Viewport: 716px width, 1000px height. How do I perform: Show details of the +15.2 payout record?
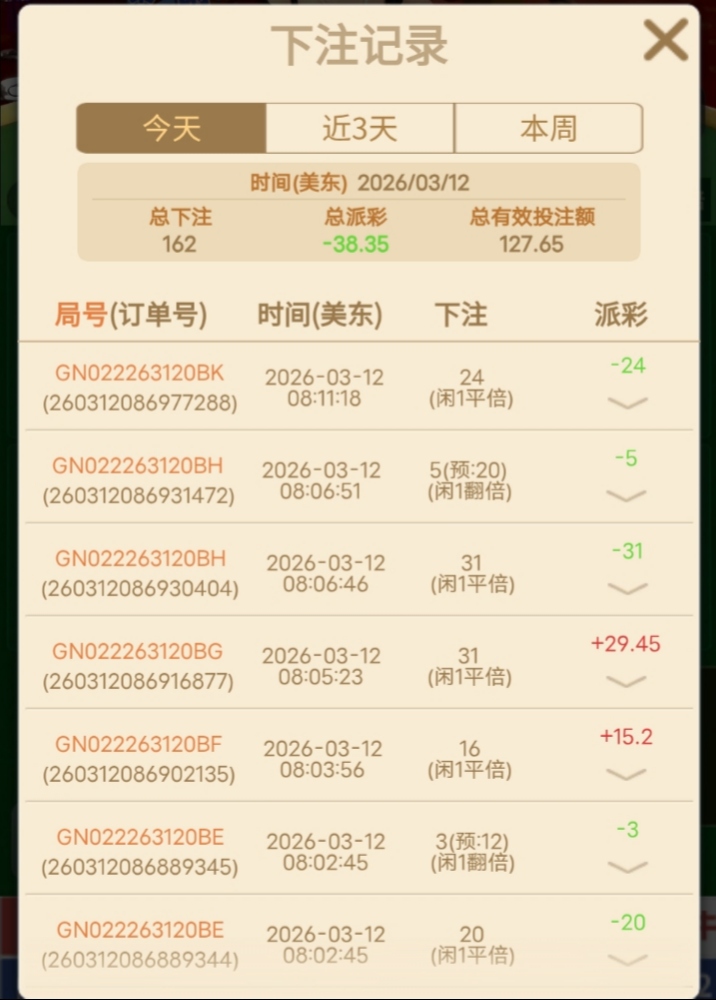click(628, 775)
